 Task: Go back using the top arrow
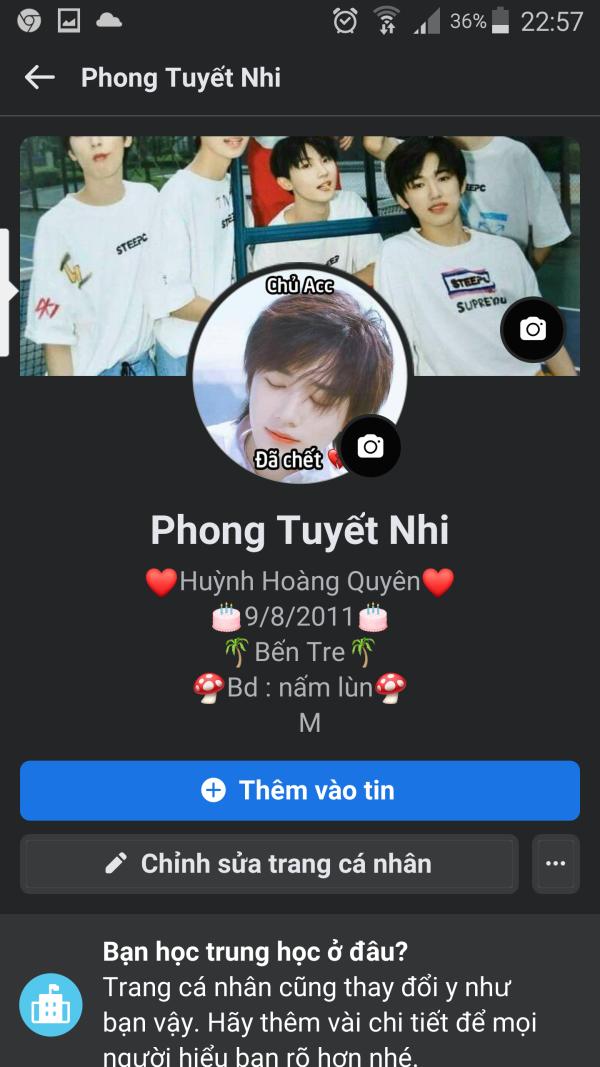click(x=40, y=77)
